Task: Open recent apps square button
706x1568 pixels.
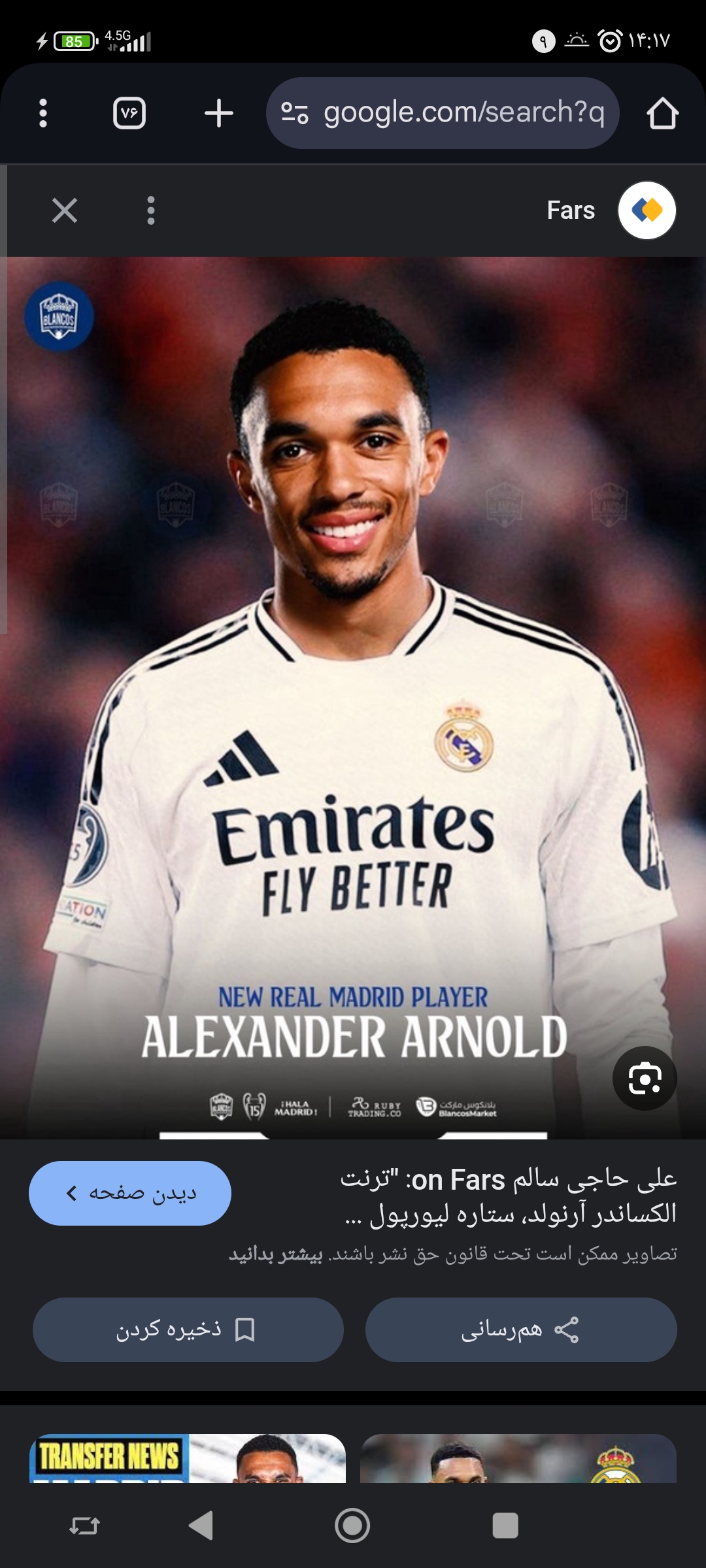Action: click(x=505, y=1526)
